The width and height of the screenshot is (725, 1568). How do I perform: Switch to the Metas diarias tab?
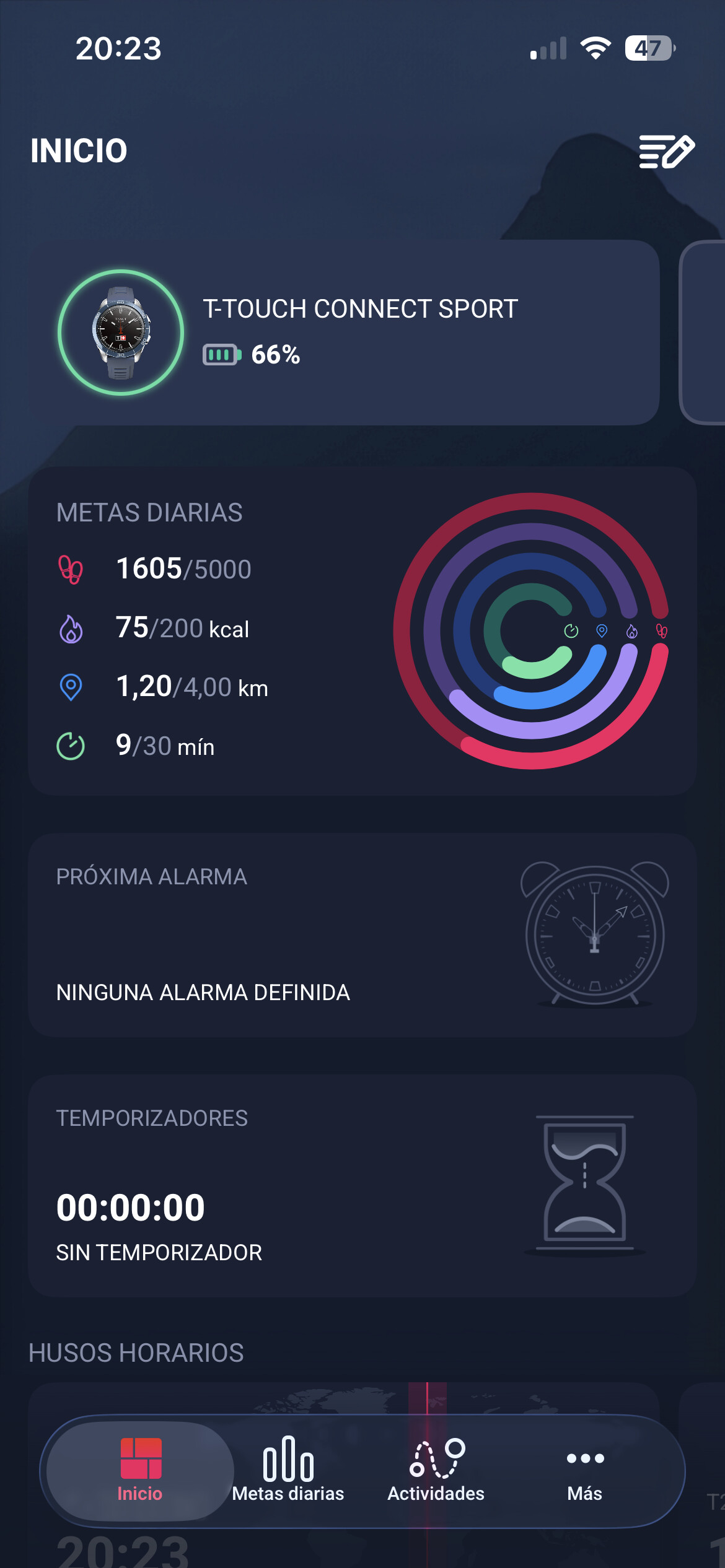(x=288, y=1471)
